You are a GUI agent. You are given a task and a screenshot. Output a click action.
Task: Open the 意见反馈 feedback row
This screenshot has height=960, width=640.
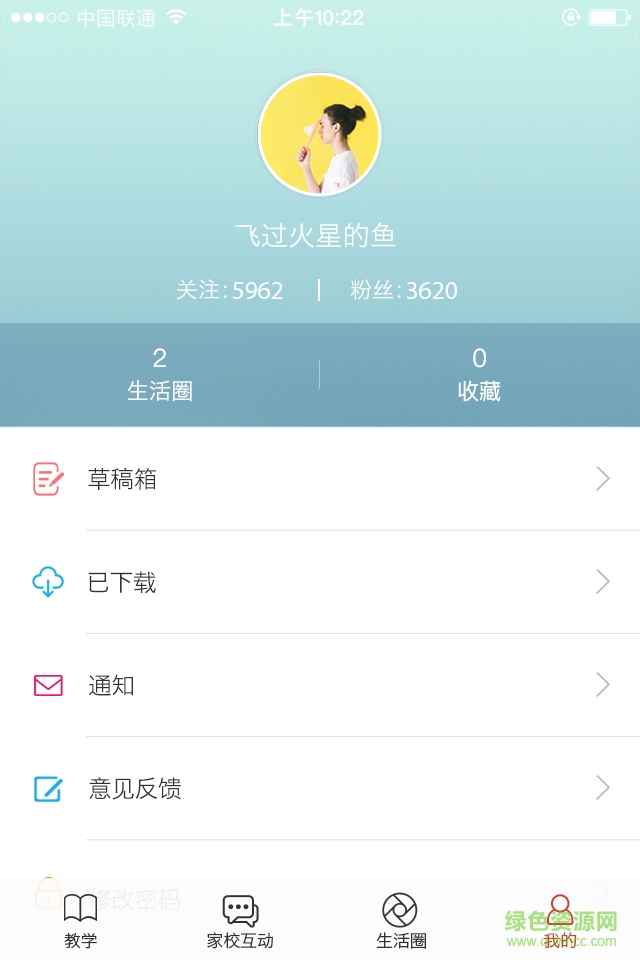pyautogui.click(x=320, y=788)
